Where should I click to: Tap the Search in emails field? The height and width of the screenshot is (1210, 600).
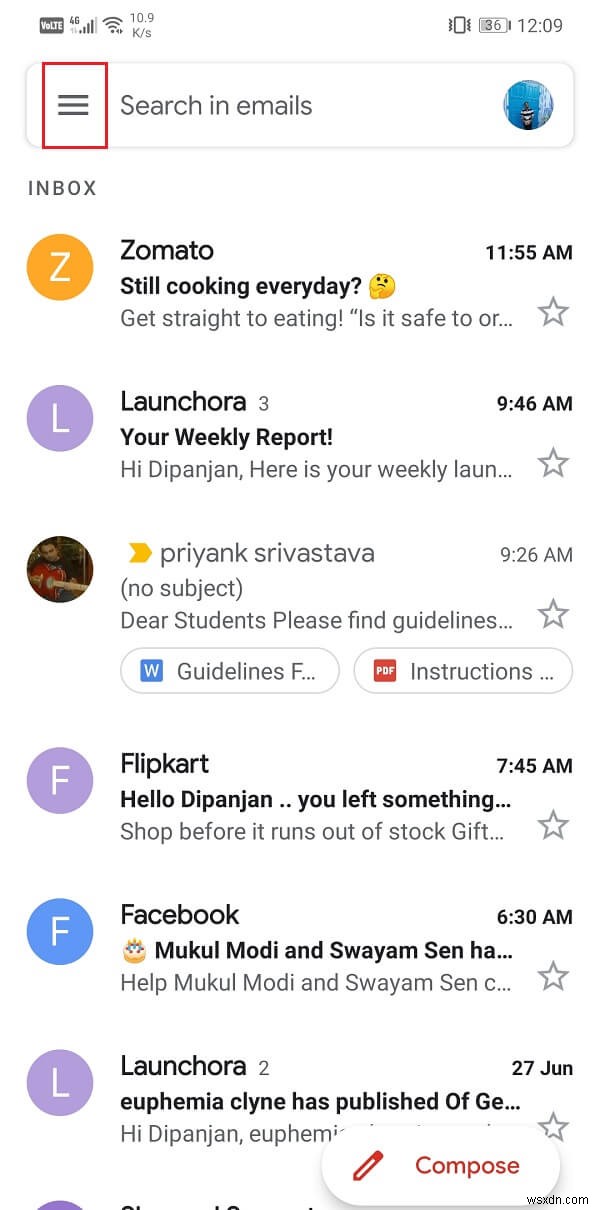[300, 105]
